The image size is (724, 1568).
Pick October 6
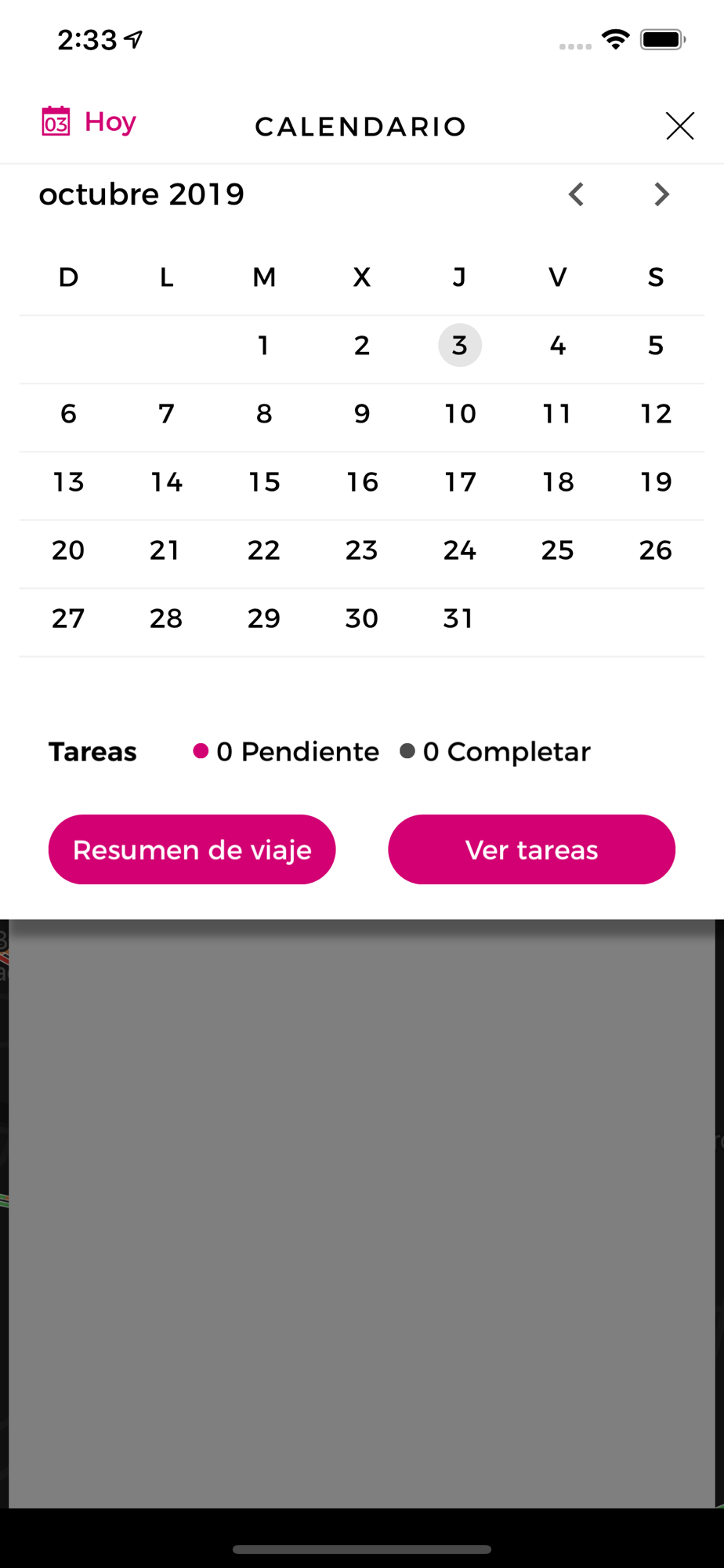(x=68, y=413)
